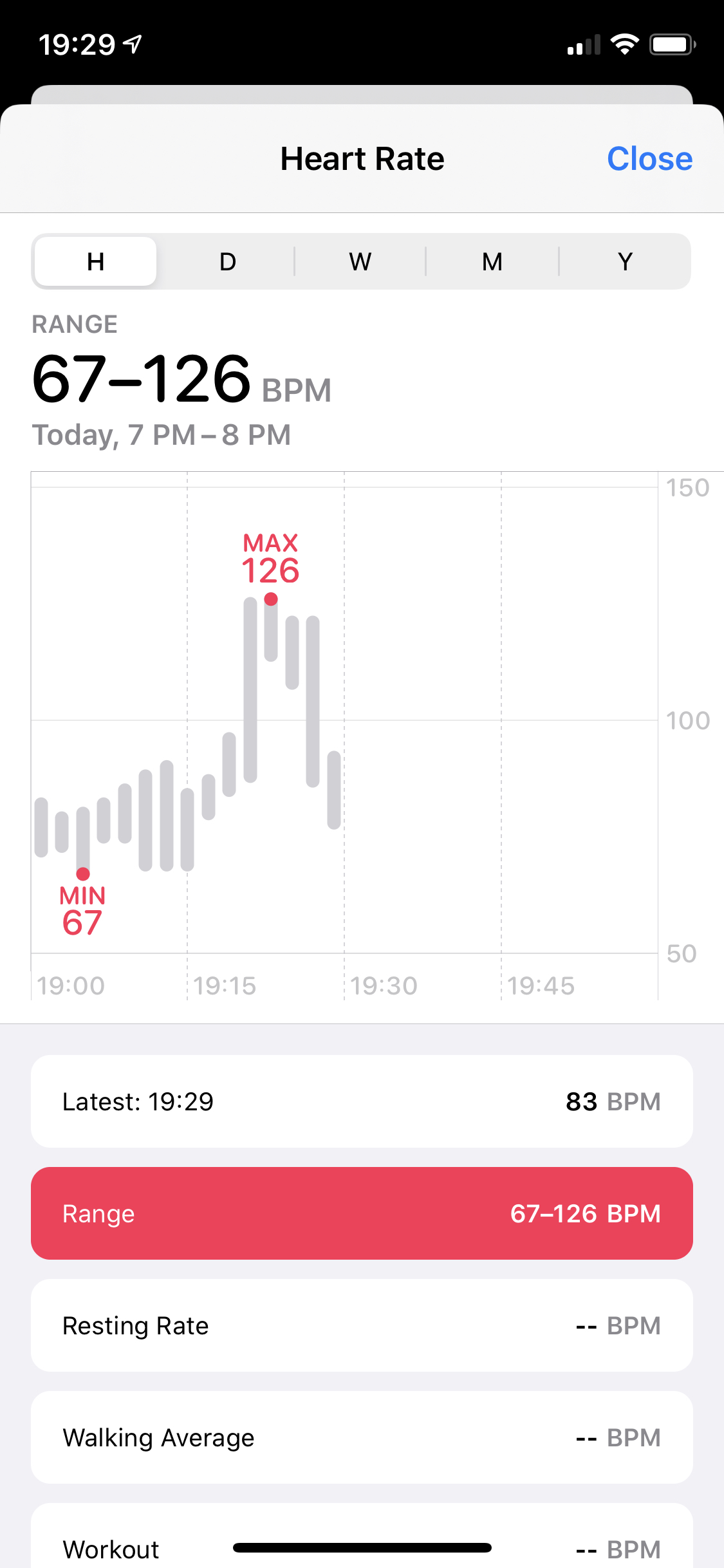The image size is (724, 1568).
Task: Tap the Wi-Fi icon in the status bar
Action: (624, 43)
